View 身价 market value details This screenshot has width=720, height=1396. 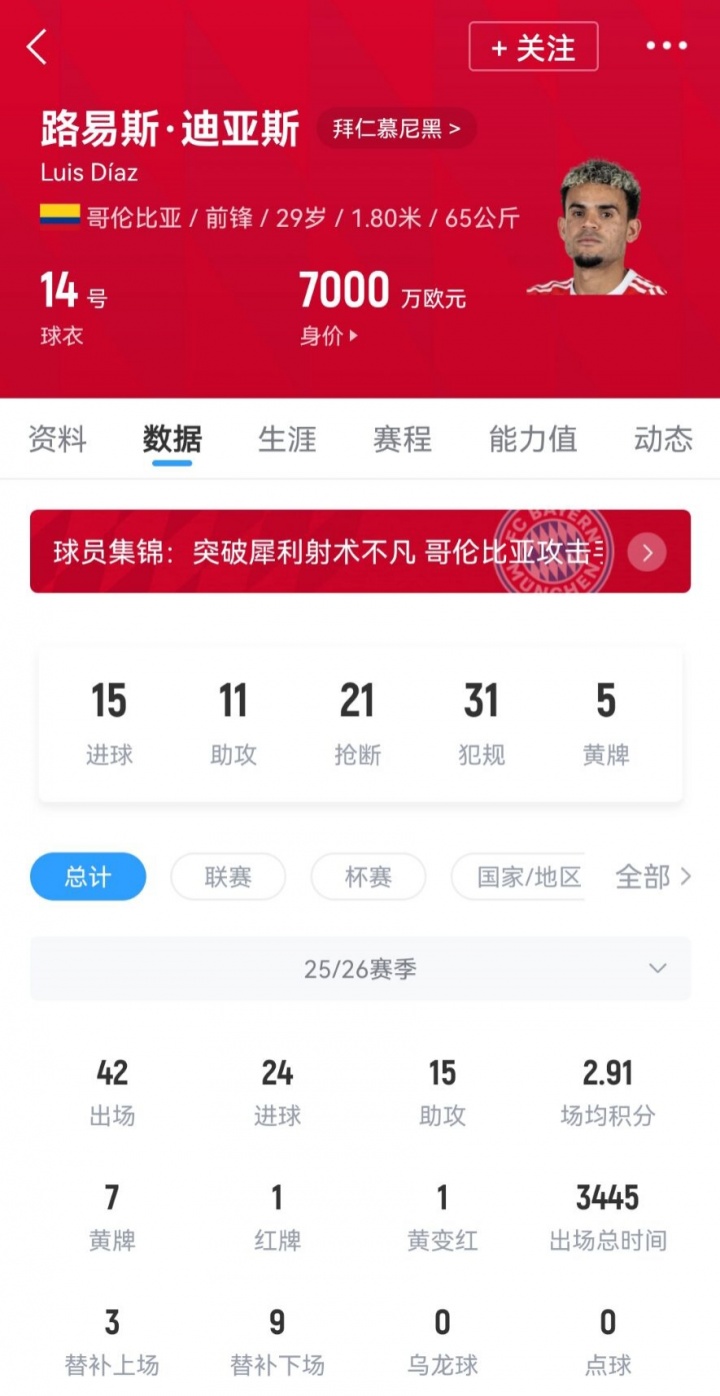tap(329, 336)
